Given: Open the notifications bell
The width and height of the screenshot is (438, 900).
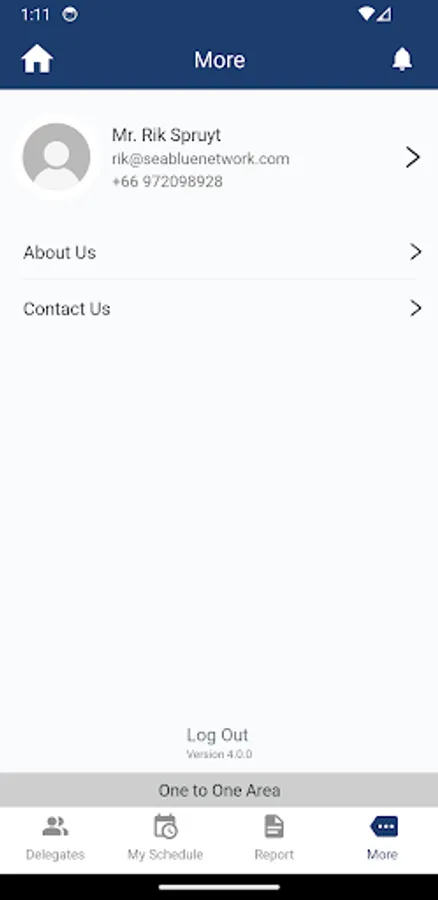Looking at the screenshot, I should (402, 59).
